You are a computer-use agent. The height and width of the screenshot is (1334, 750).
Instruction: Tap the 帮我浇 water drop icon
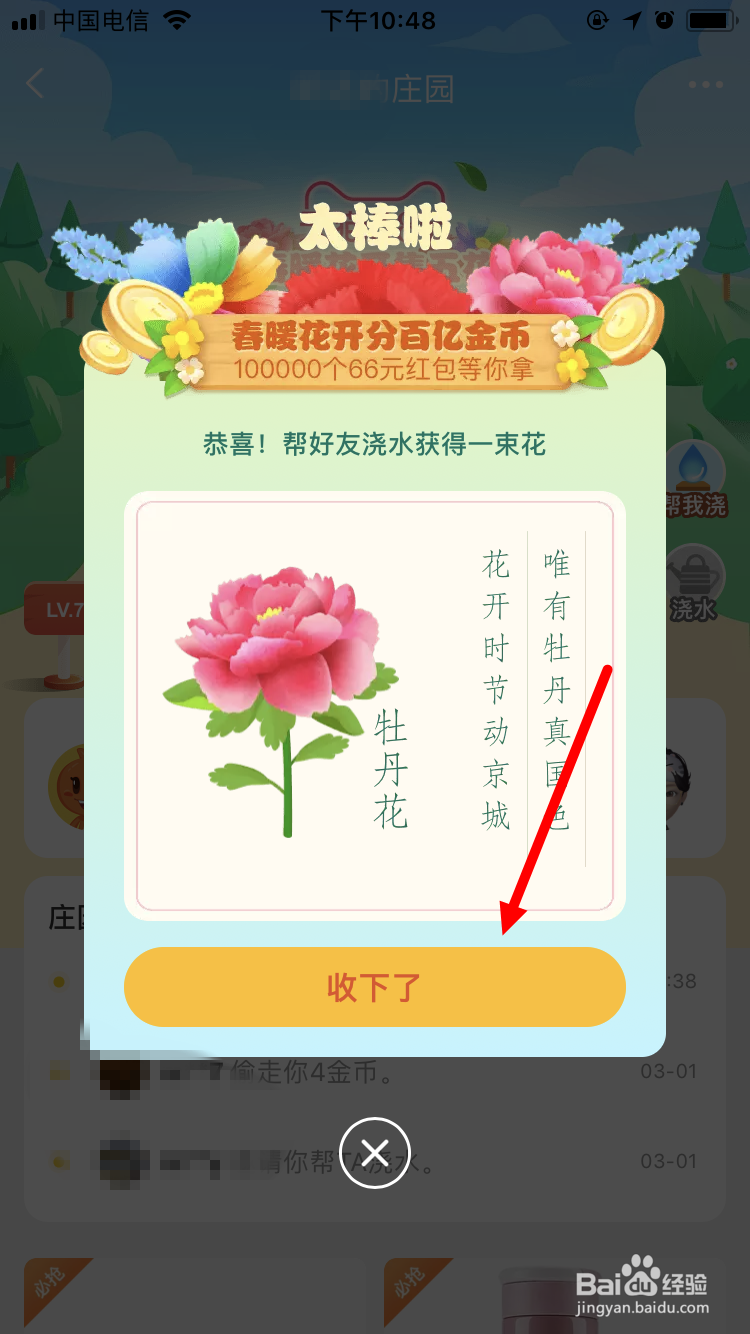pyautogui.click(x=694, y=465)
